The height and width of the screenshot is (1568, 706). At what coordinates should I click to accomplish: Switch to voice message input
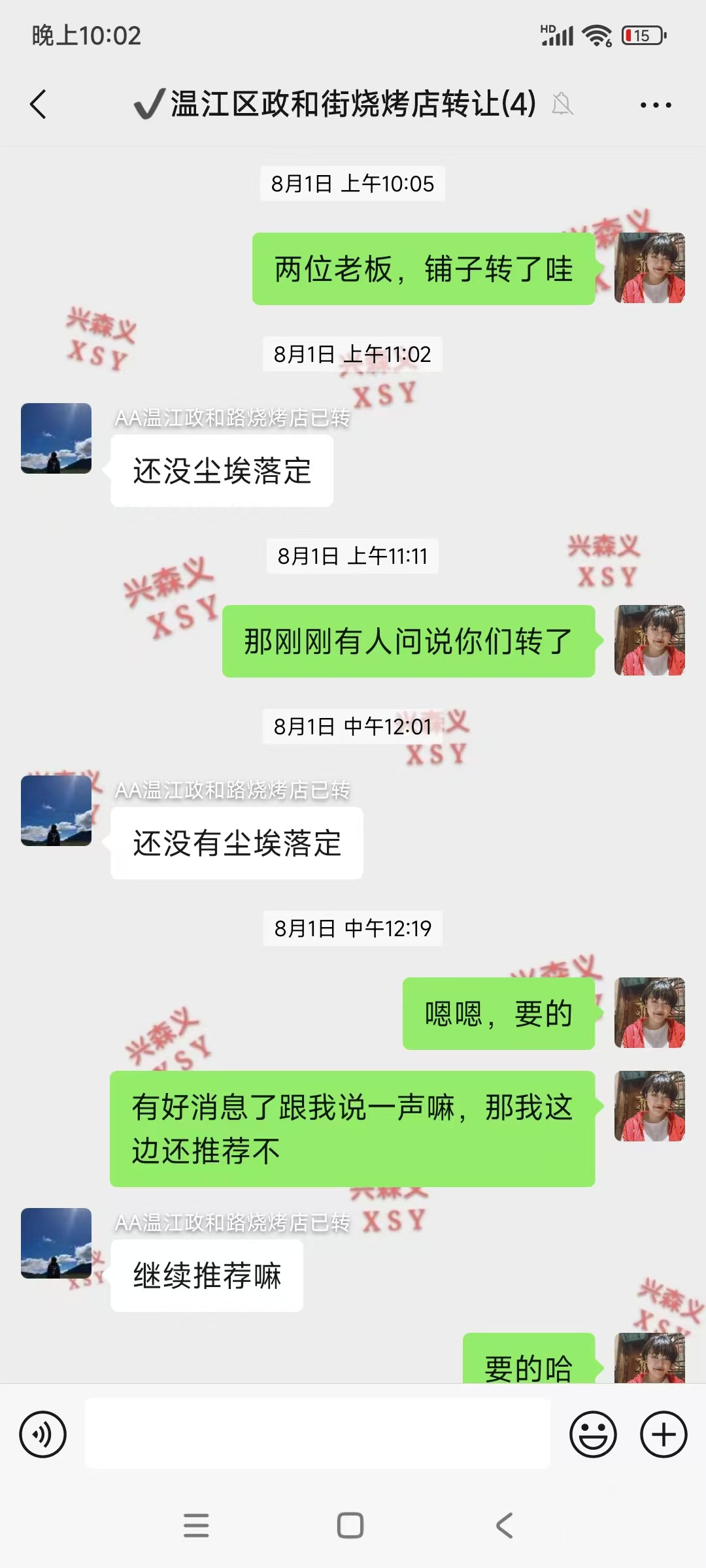pos(43,1434)
